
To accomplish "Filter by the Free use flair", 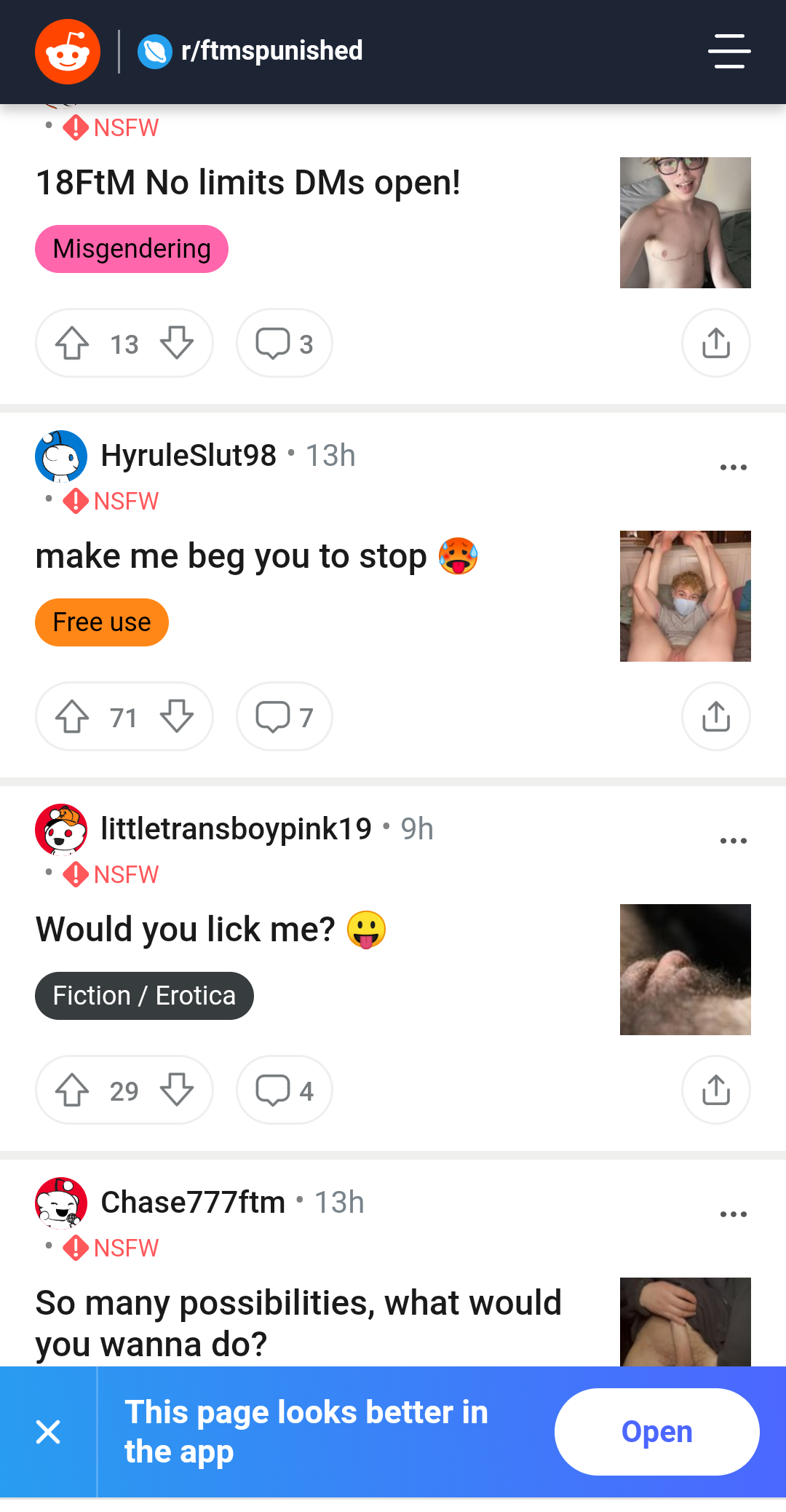I will [x=102, y=622].
